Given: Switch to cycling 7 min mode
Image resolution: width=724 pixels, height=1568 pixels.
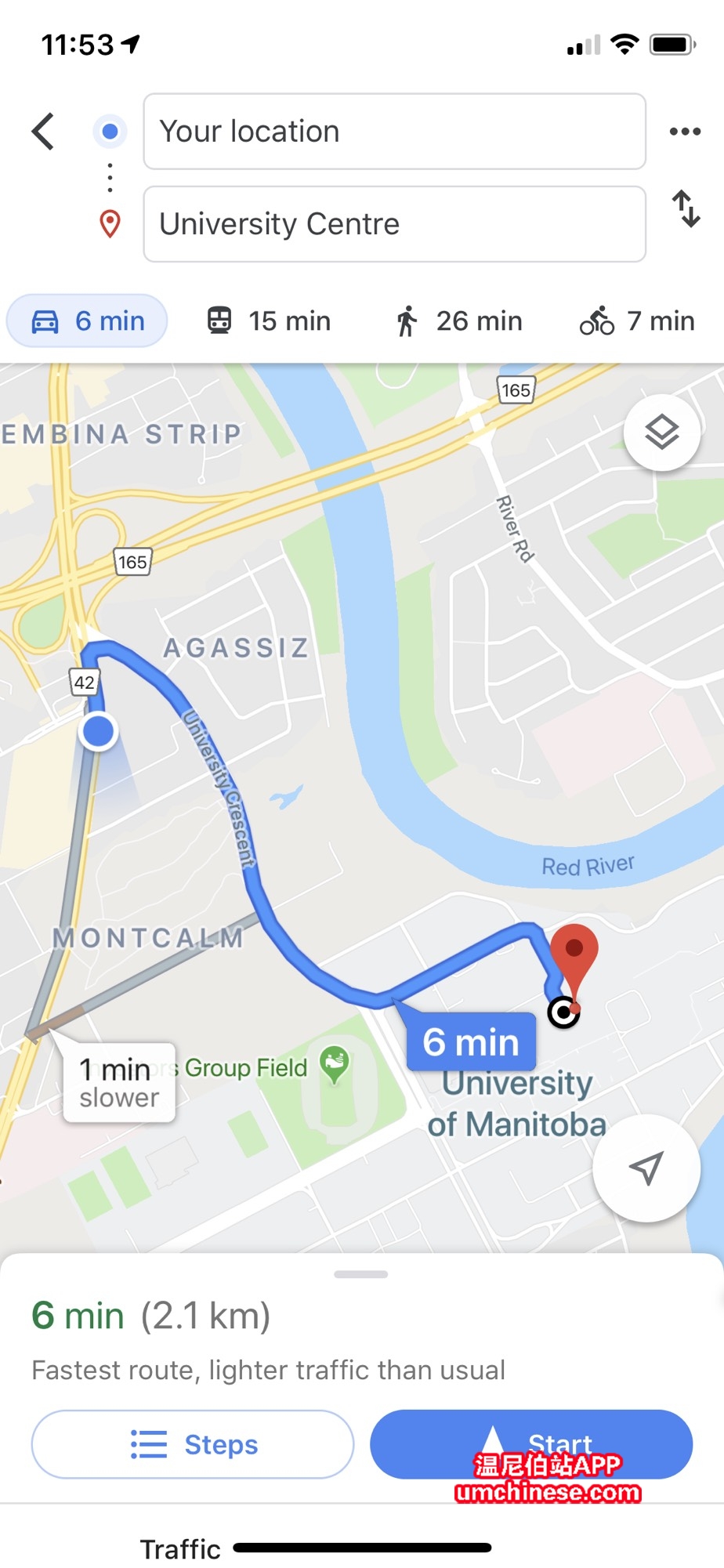Looking at the screenshot, I should (637, 321).
